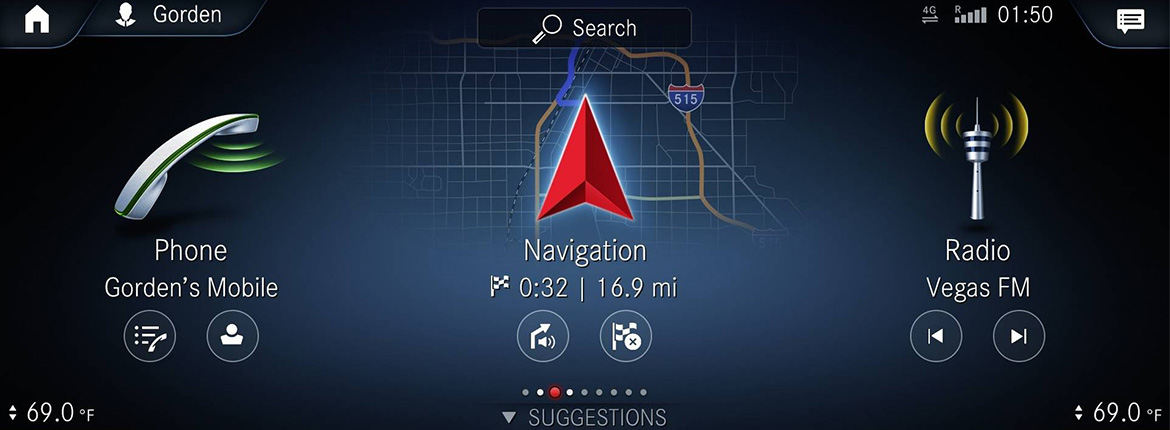This screenshot has width=1170, height=430.
Task: Toggle navigation voice guidance announcements
Action: point(543,336)
